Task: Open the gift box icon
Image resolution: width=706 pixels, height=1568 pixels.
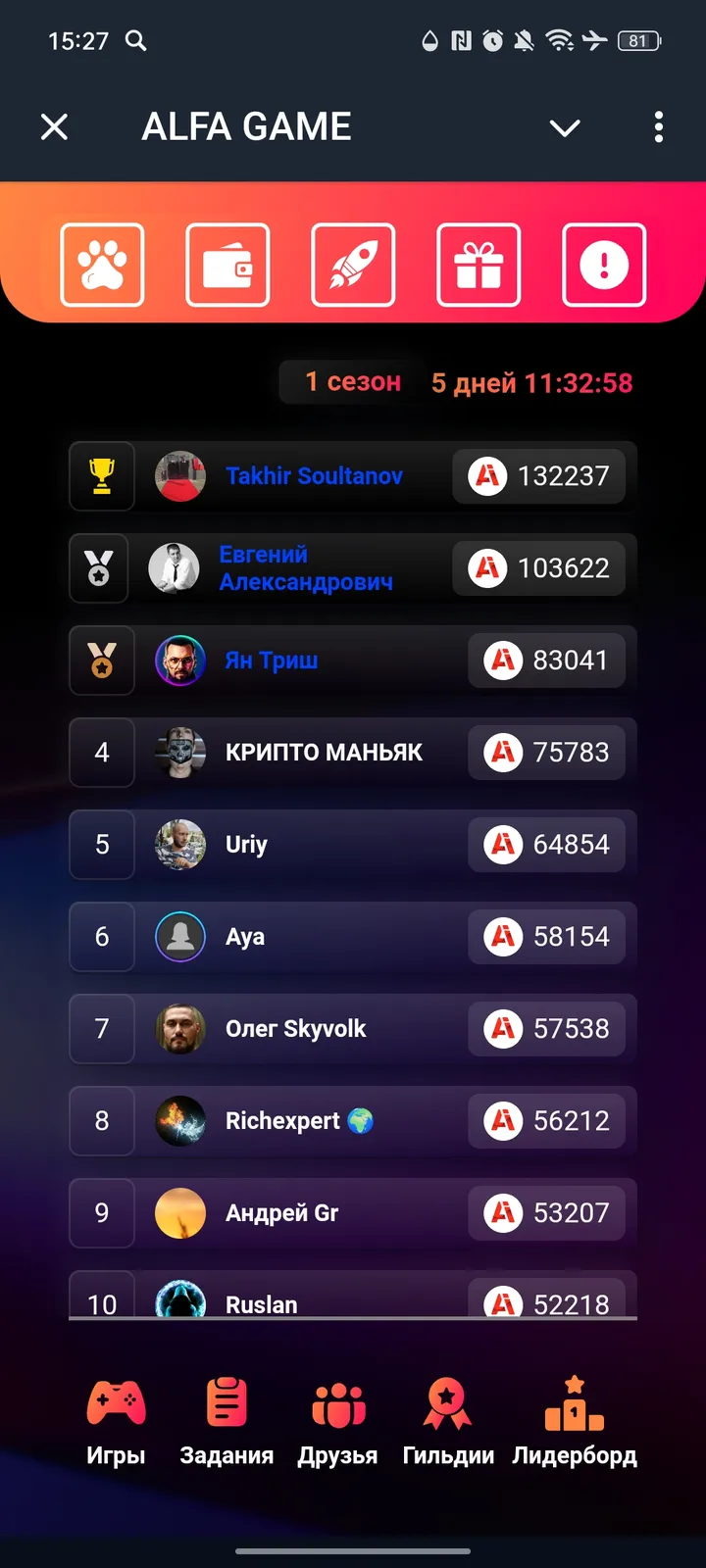Action: click(479, 265)
